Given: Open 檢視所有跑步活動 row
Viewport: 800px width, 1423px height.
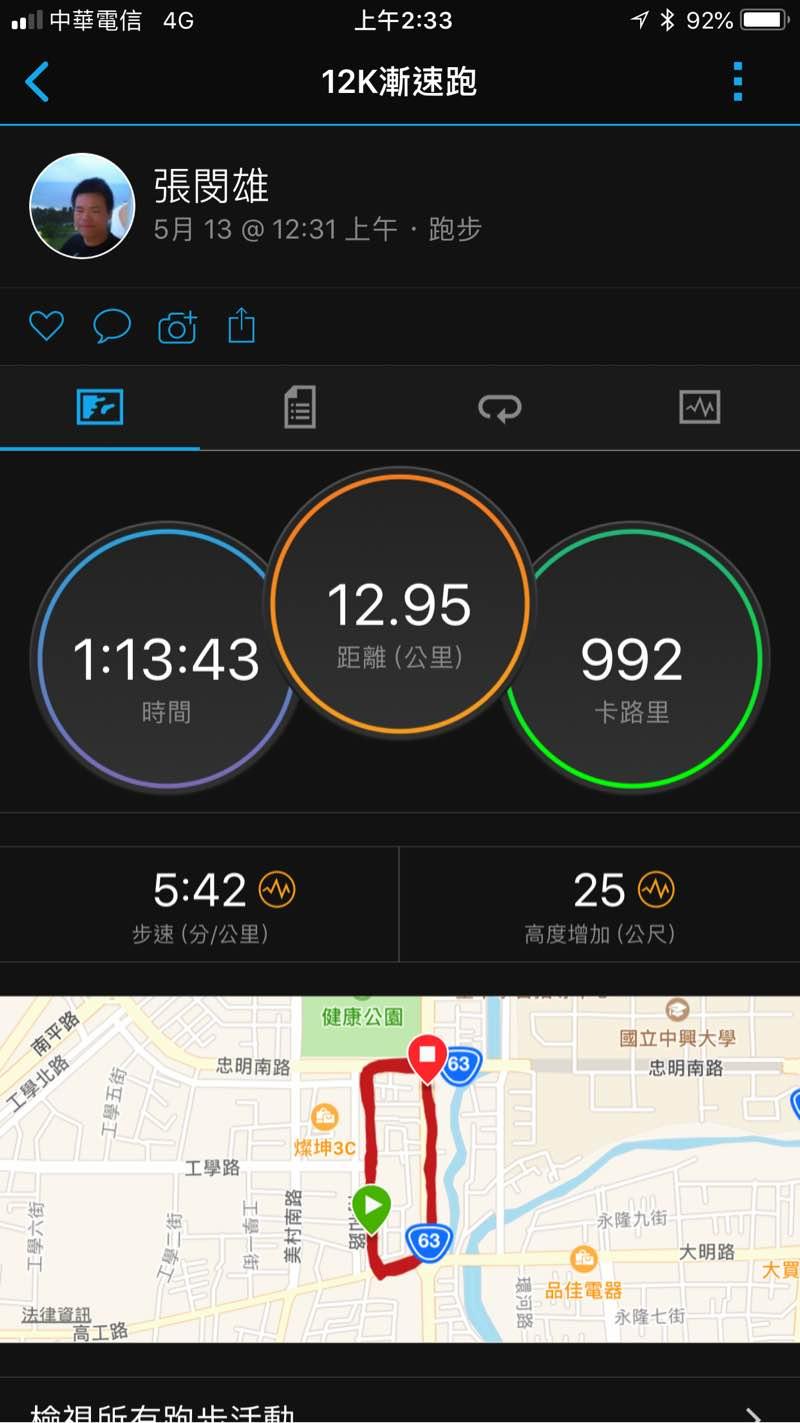Looking at the screenshot, I should tap(400, 1408).
